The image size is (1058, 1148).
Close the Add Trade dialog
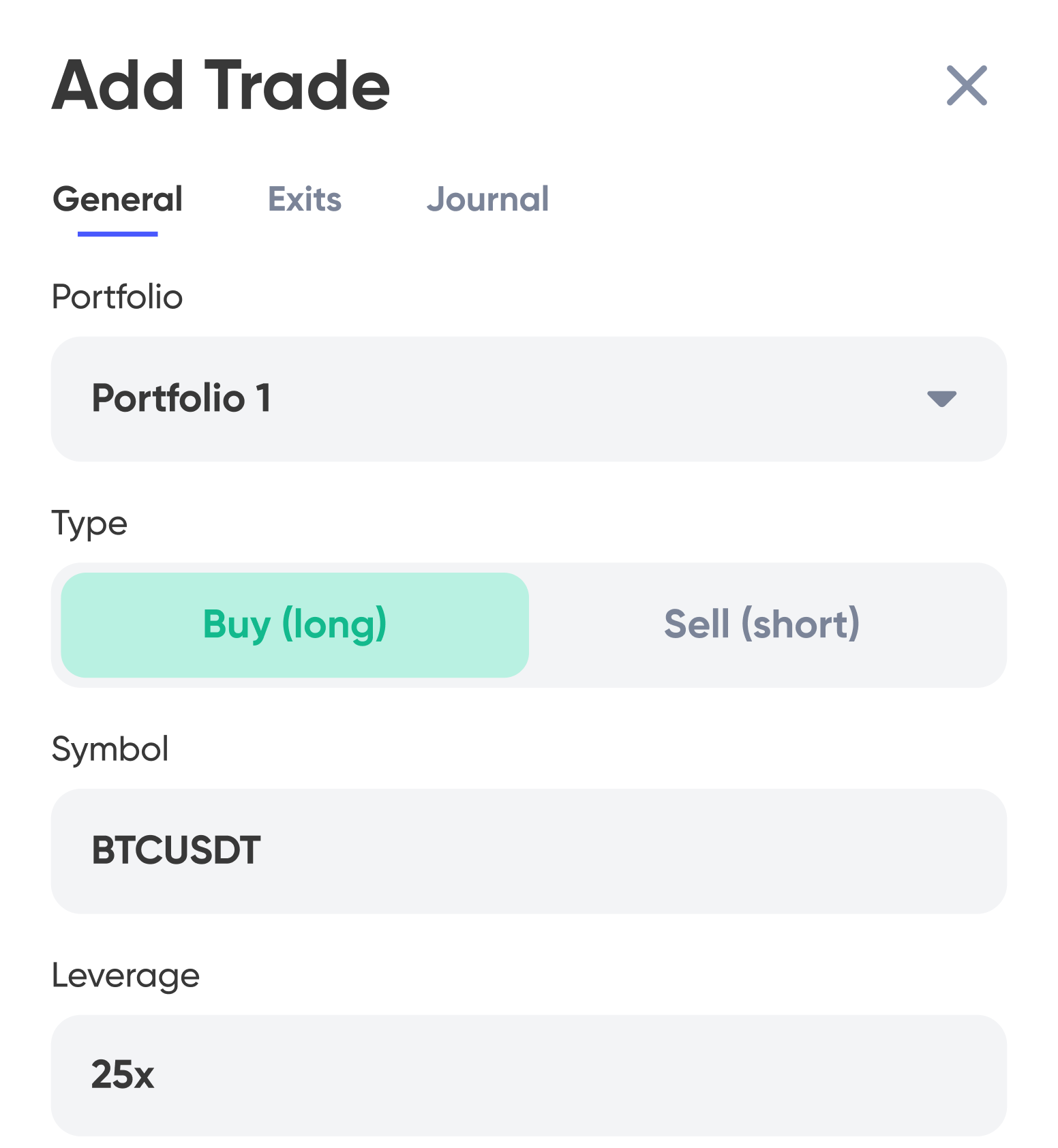968,85
